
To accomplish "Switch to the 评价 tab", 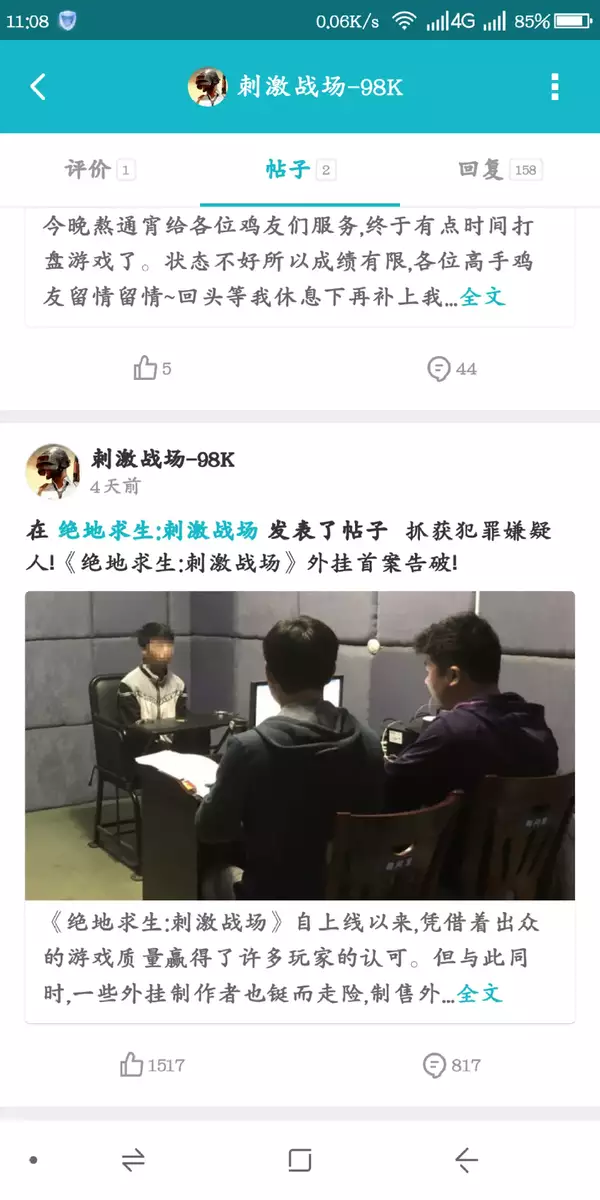I will click(99, 169).
